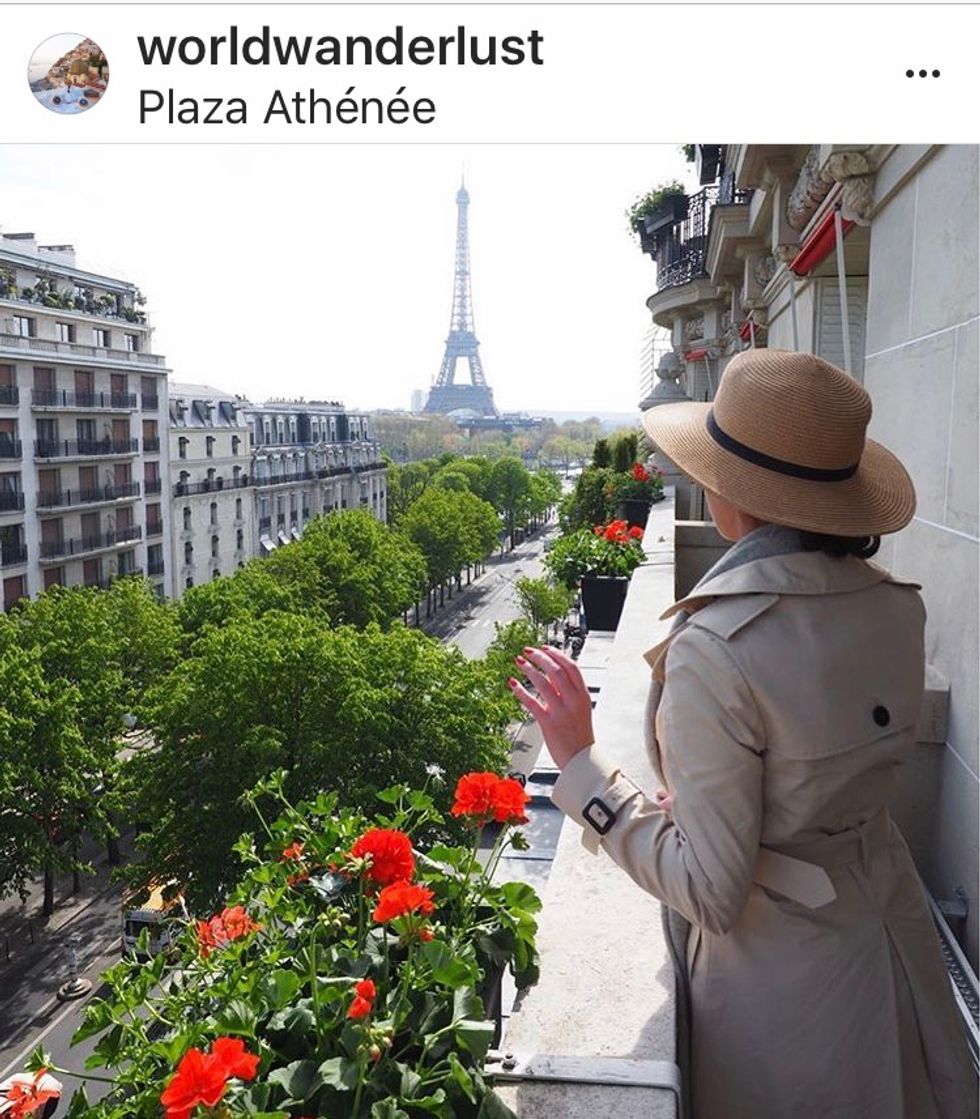Open the post's three-dot options menu
980x1119 pixels.
coord(922,73)
